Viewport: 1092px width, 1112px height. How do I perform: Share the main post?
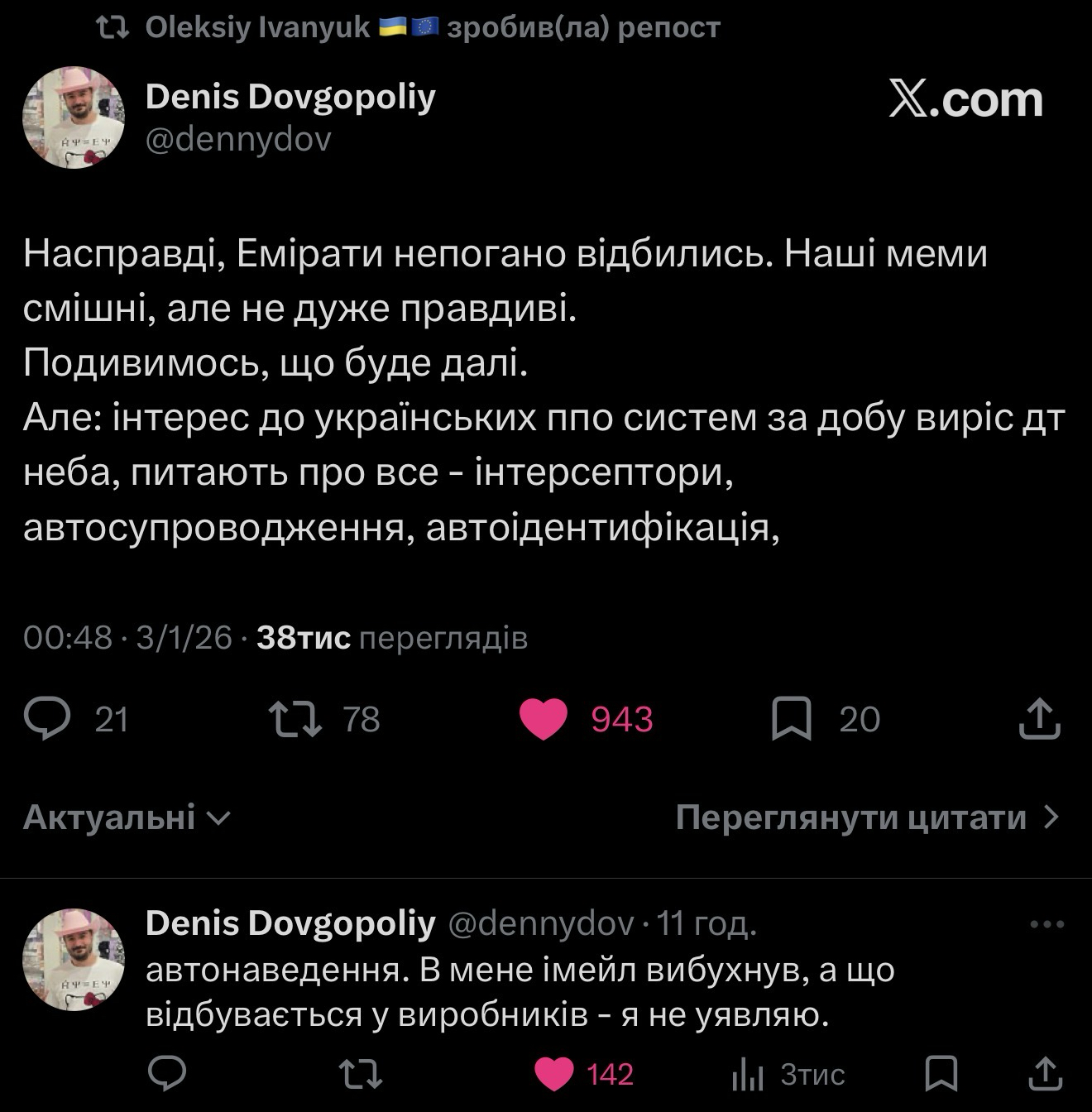coord(1040,718)
